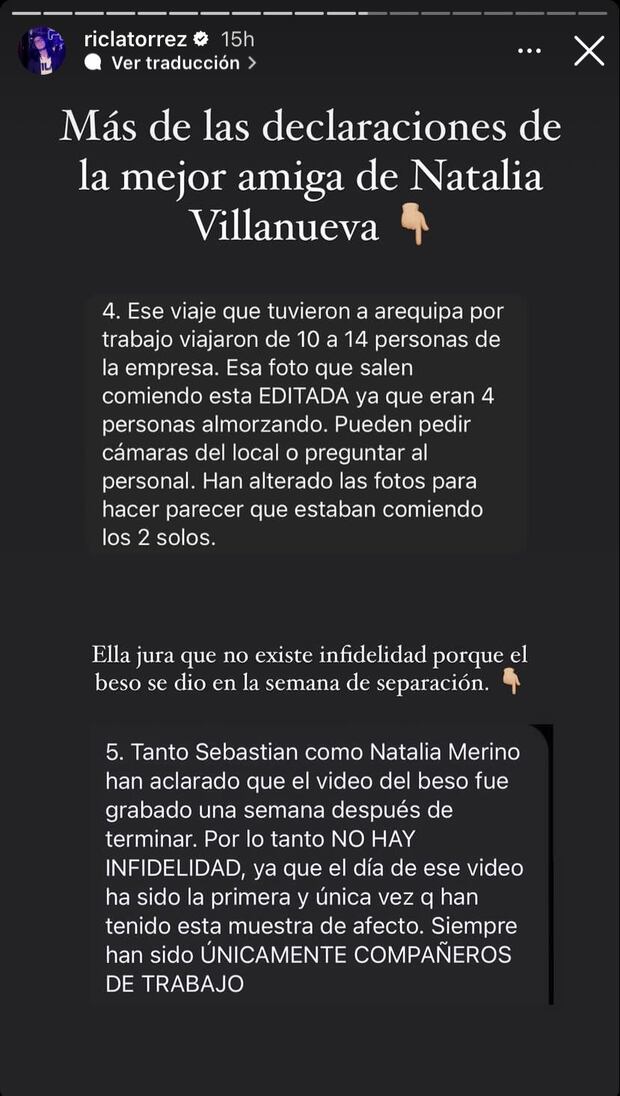
Task: Tap Ver traducción to translate the story
Action: pyautogui.click(x=175, y=63)
